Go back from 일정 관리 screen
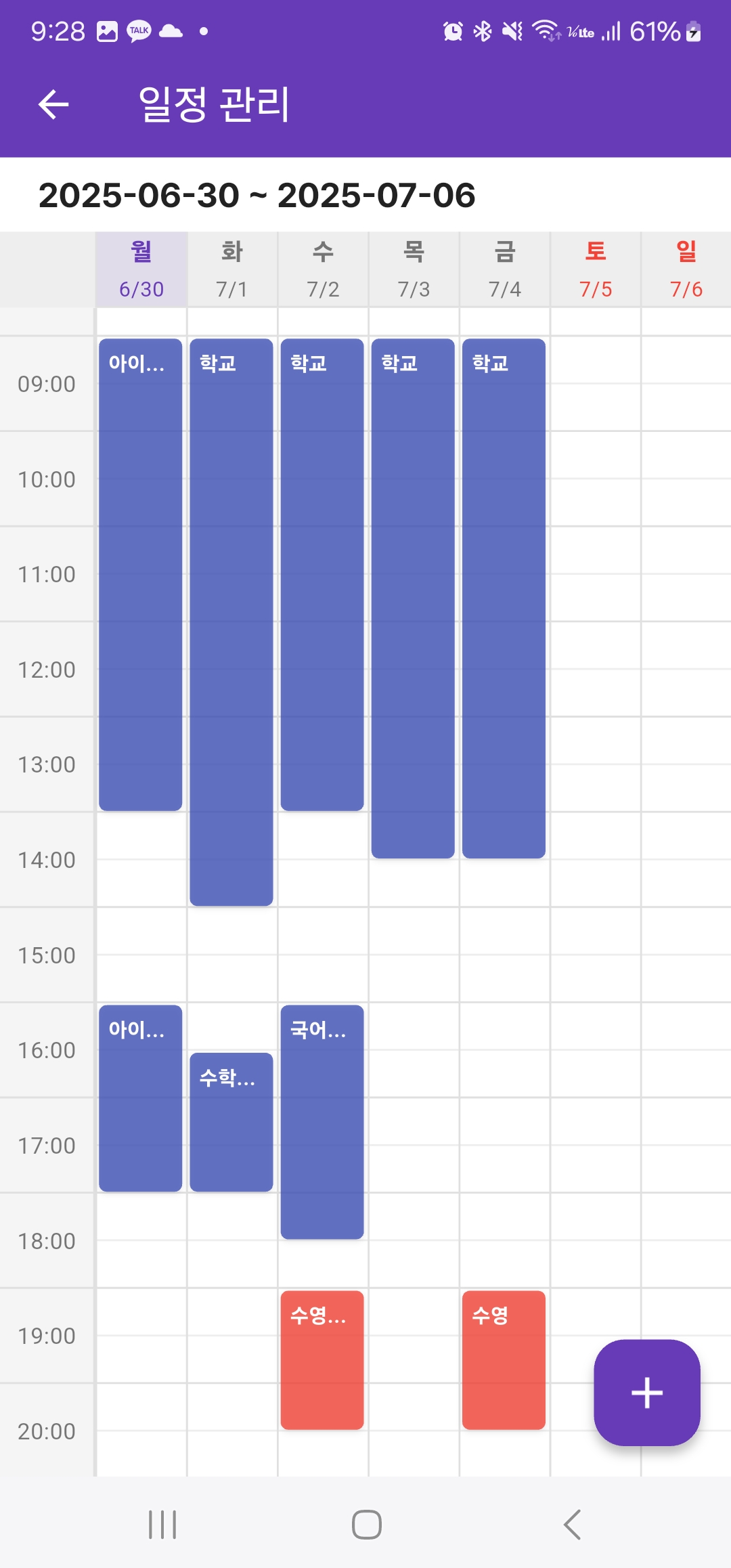Viewport: 731px width, 1568px height. click(x=53, y=104)
